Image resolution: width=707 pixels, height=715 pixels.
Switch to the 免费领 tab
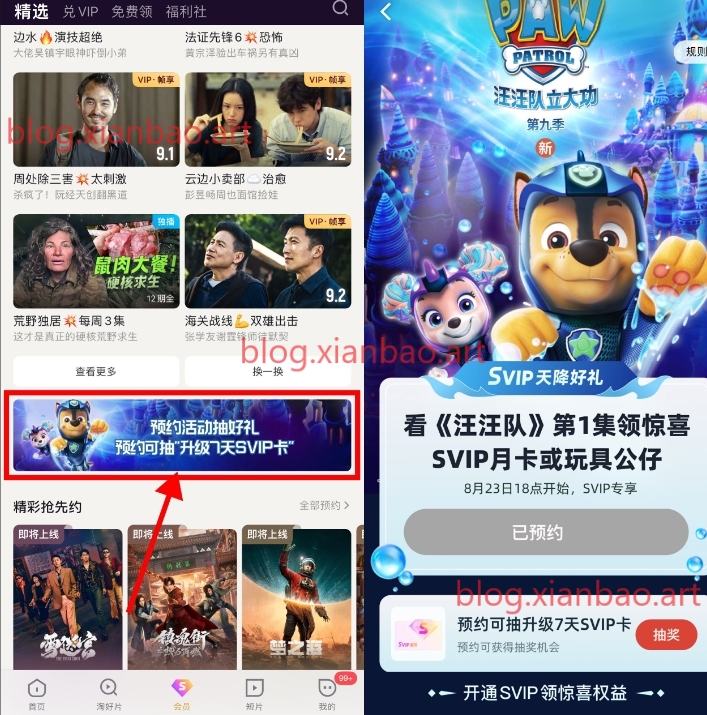[131, 12]
